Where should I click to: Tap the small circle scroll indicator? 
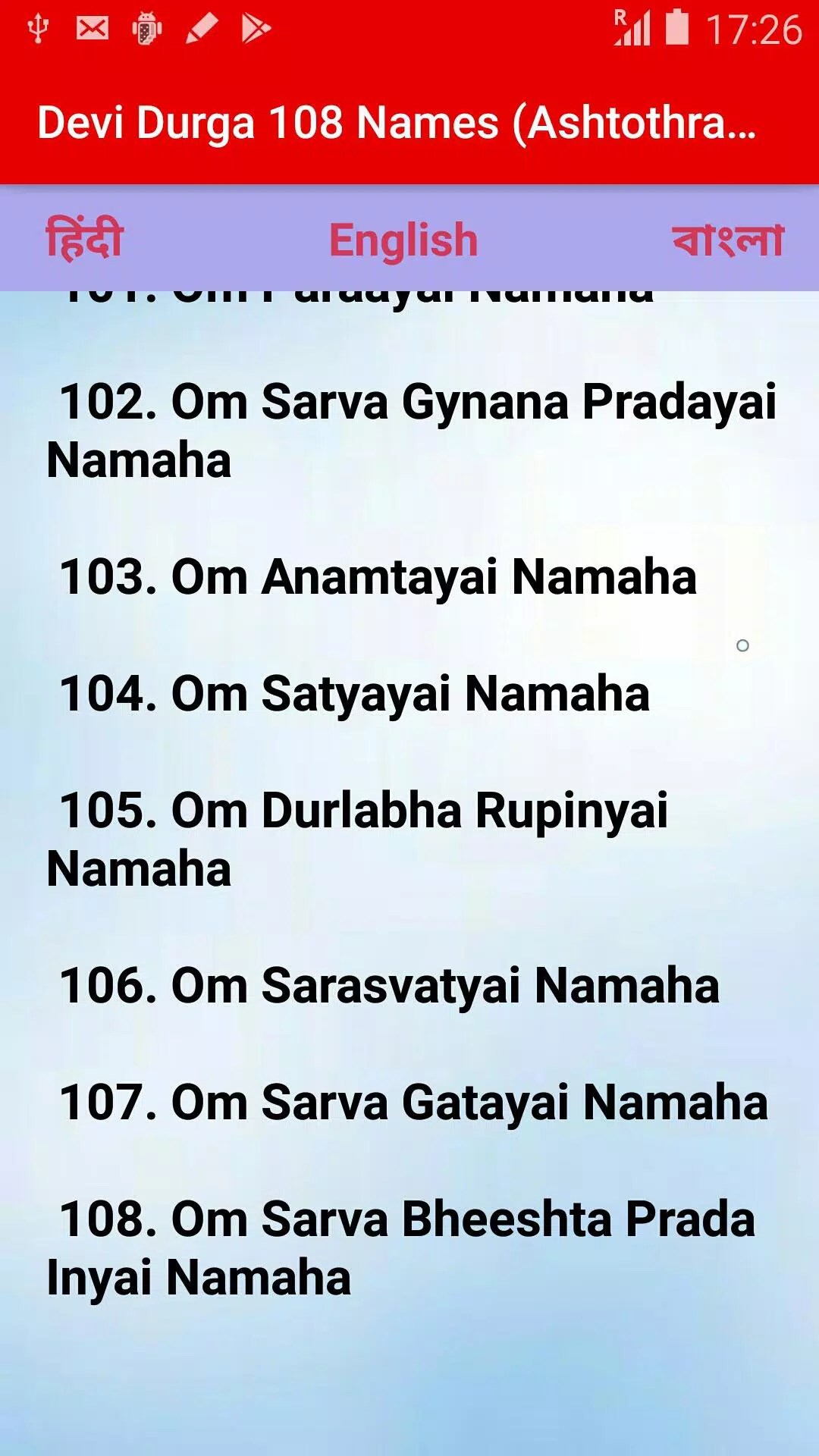click(x=742, y=645)
